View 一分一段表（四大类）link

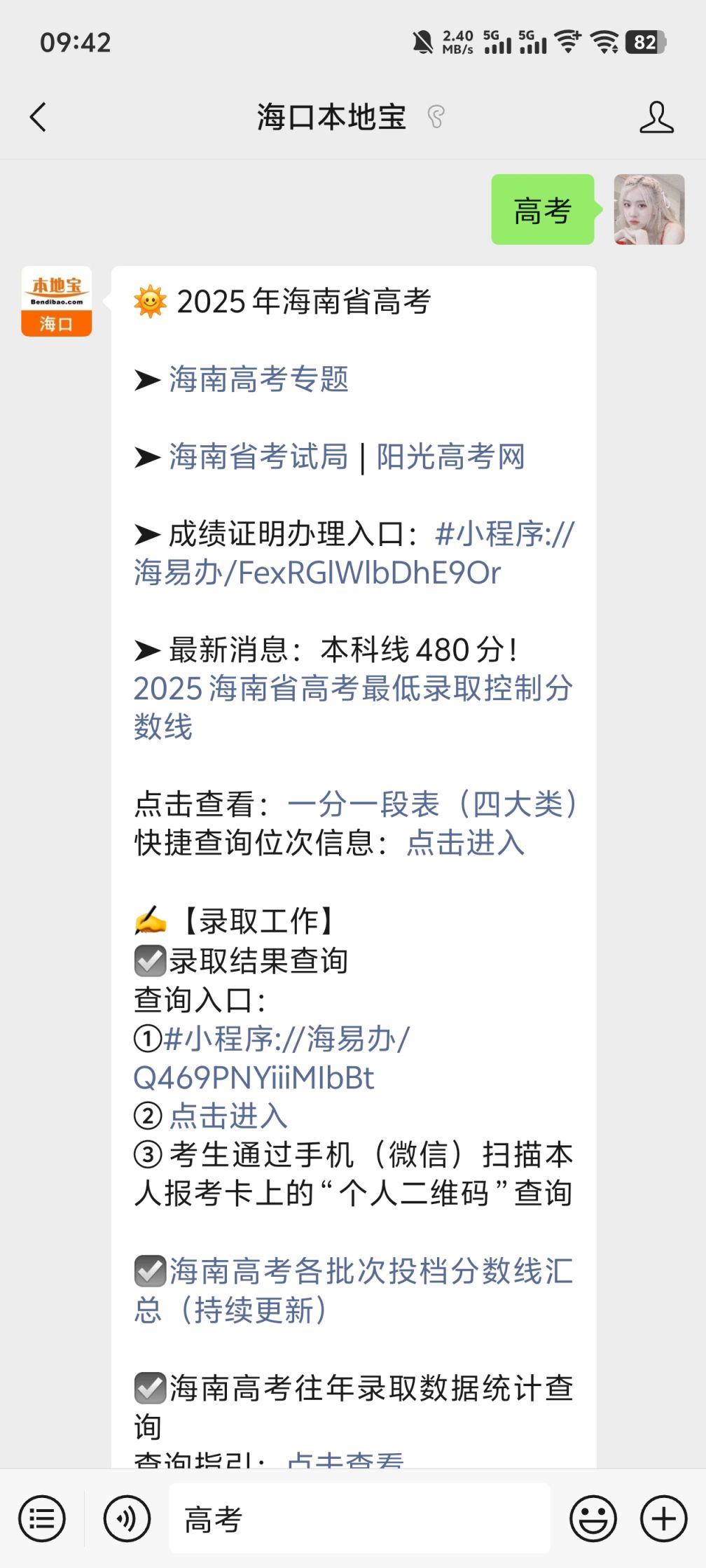pos(432,804)
